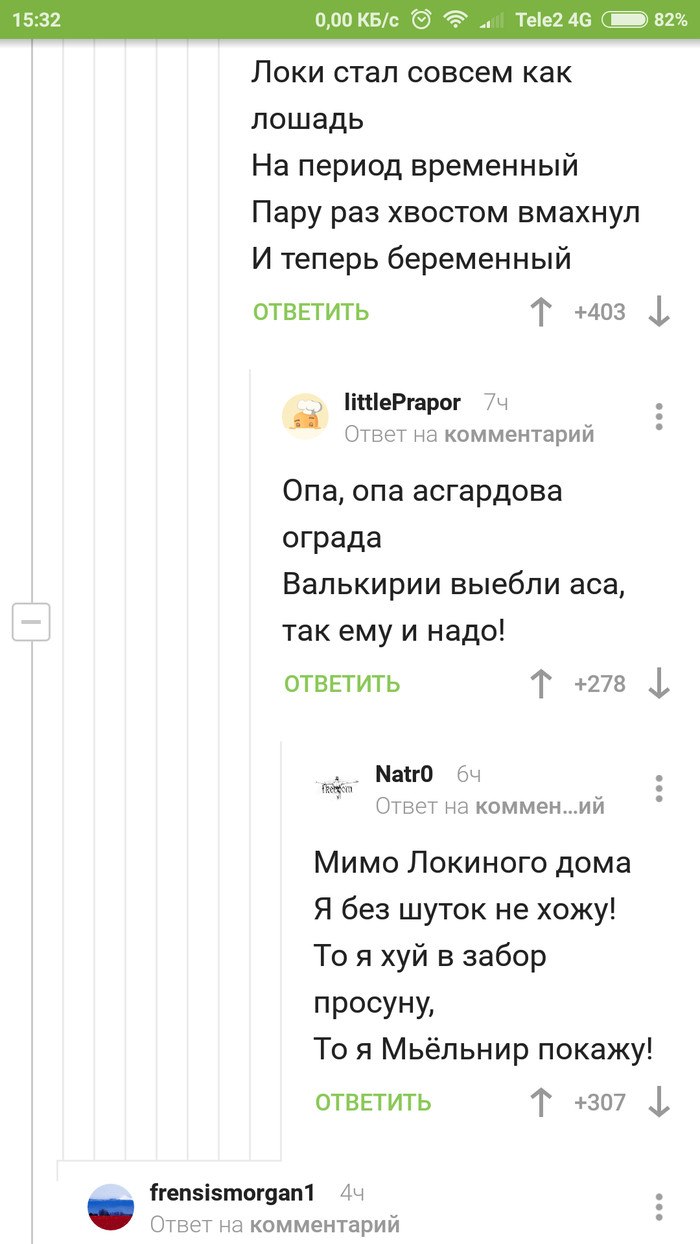Open overflow menu on littlePrapor's comment

tap(658, 417)
